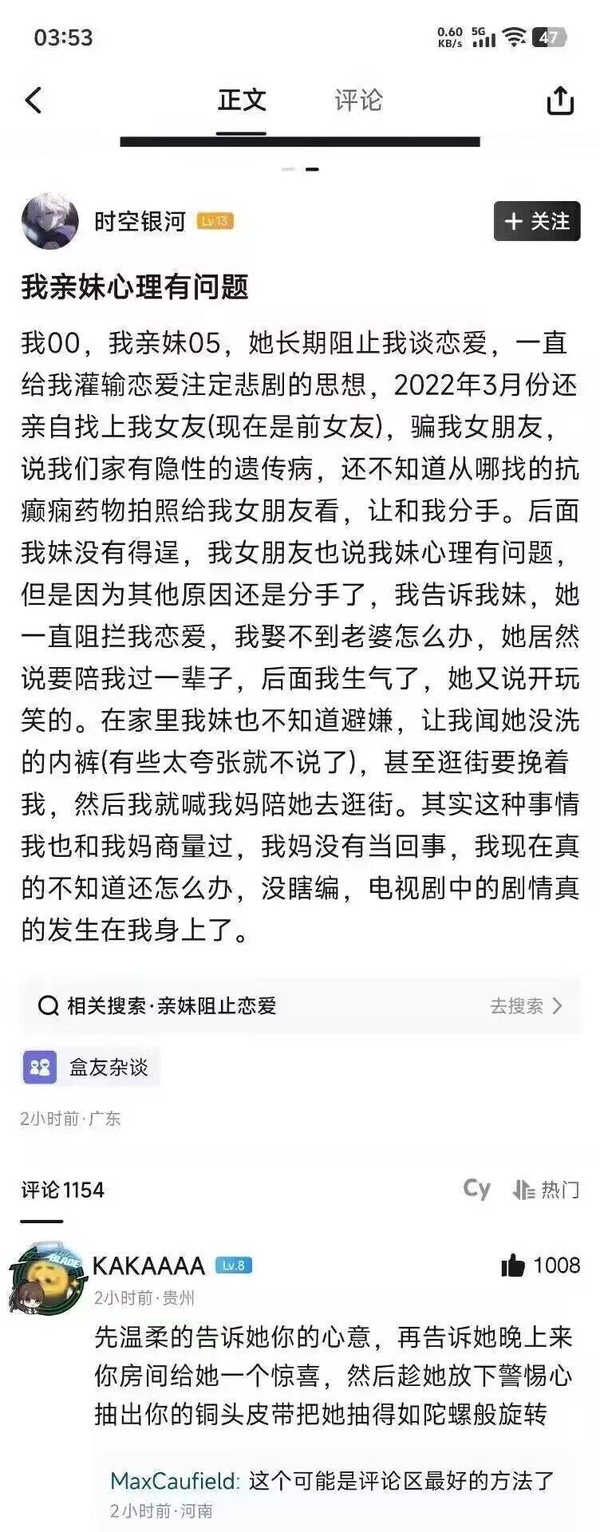
Task: Like KAKAAAA's comment
Action: [514, 1266]
